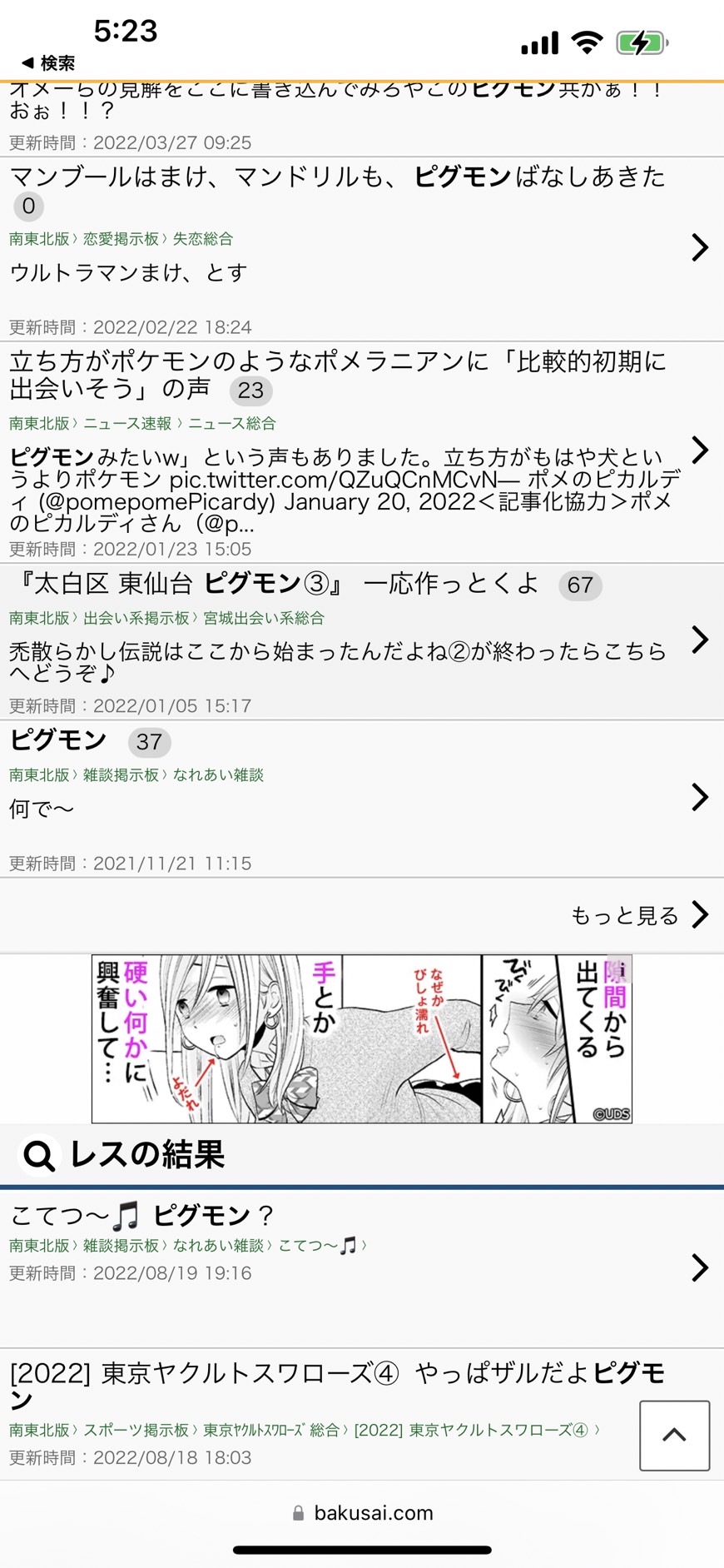Open the 宮城出会い系総合 category link
724x1568 pixels.
264,619
